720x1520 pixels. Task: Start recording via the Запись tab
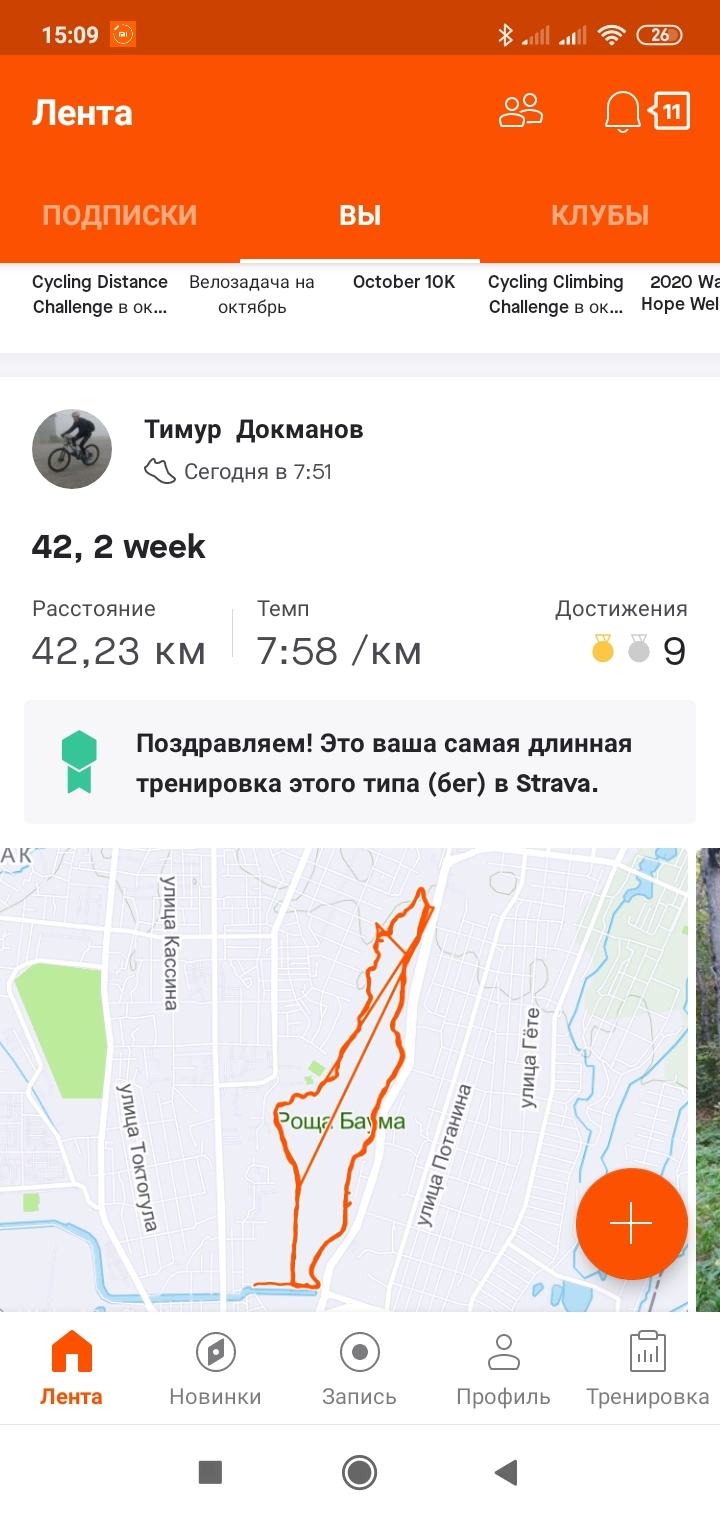click(359, 1368)
